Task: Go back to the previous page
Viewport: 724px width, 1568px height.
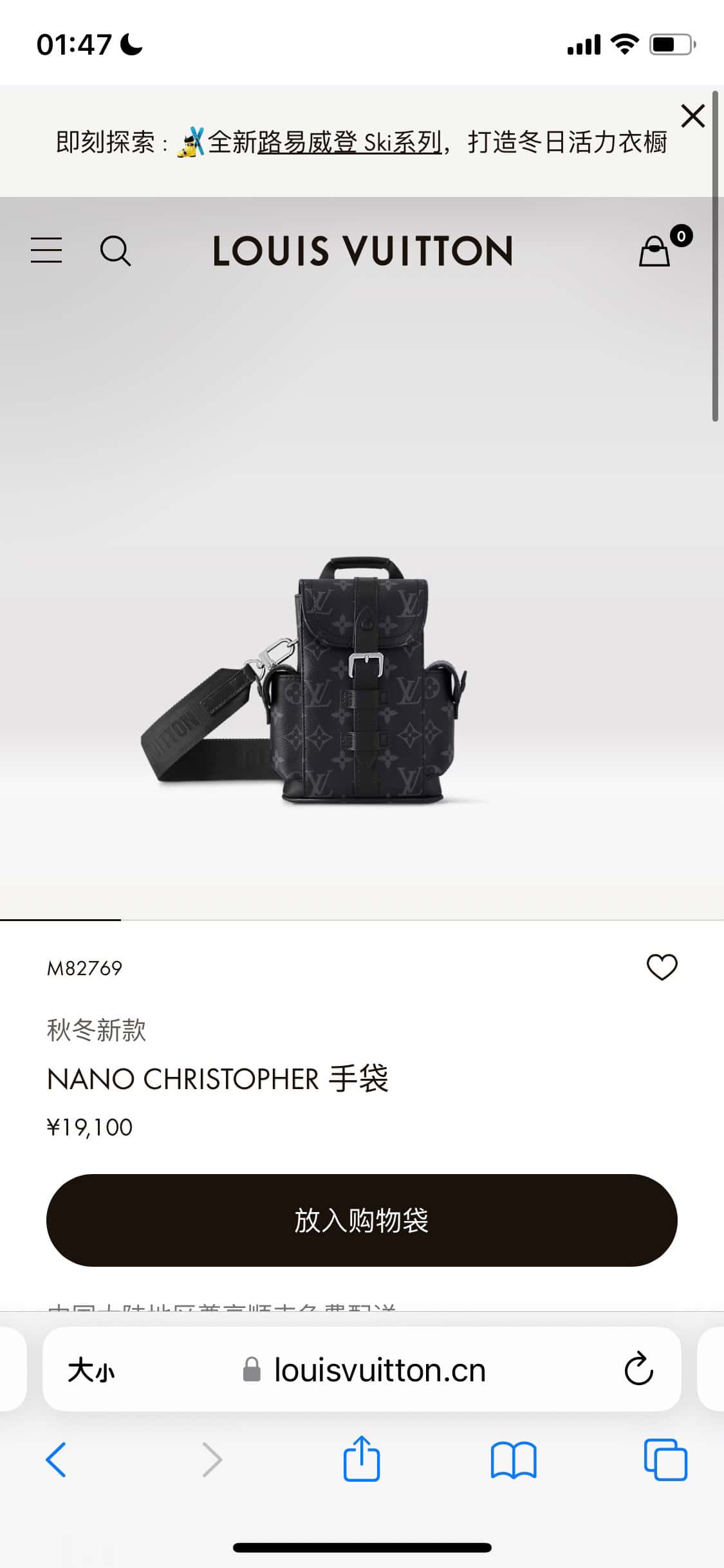Action: pyautogui.click(x=56, y=1459)
